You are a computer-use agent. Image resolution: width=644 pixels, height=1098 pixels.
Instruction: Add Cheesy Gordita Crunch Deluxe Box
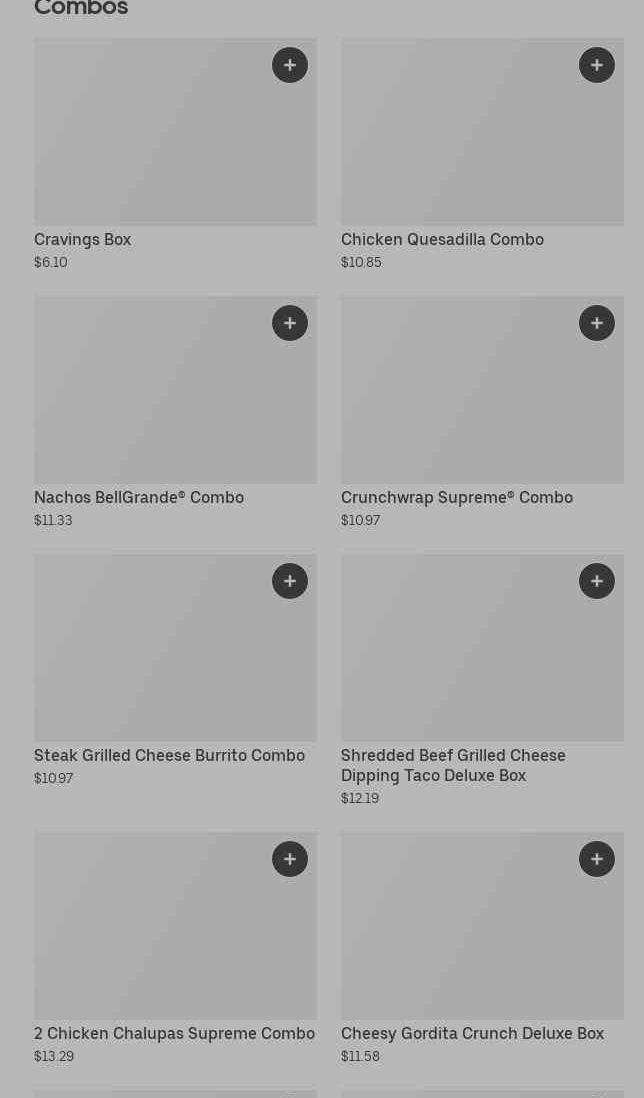597,859
